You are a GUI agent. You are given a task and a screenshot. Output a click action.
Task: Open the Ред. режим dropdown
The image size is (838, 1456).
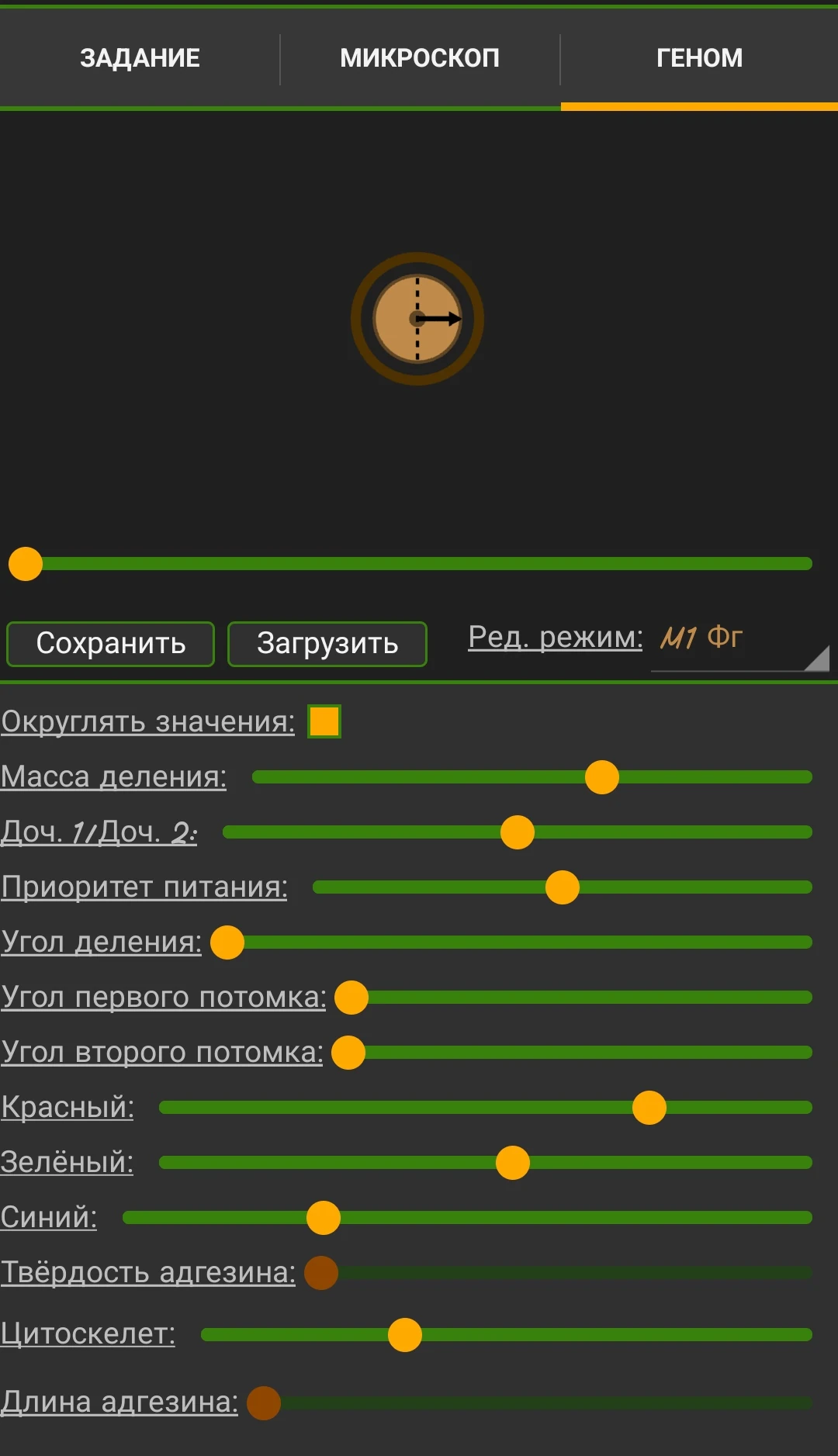[x=740, y=642]
